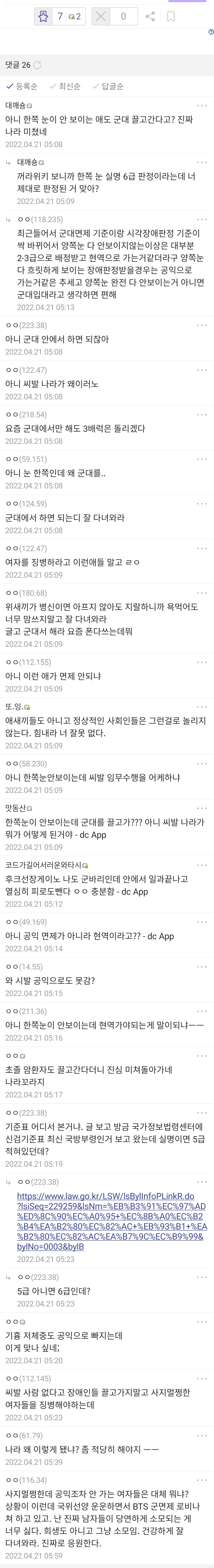214x1568 pixels.
Task: Bookmark this post
Action: [x=171, y=16]
